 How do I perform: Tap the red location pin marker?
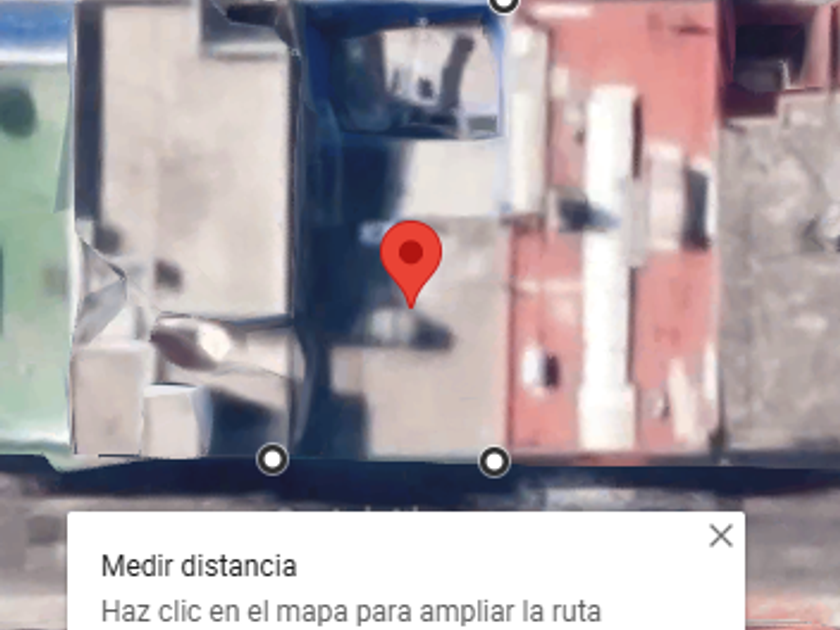coord(411,256)
